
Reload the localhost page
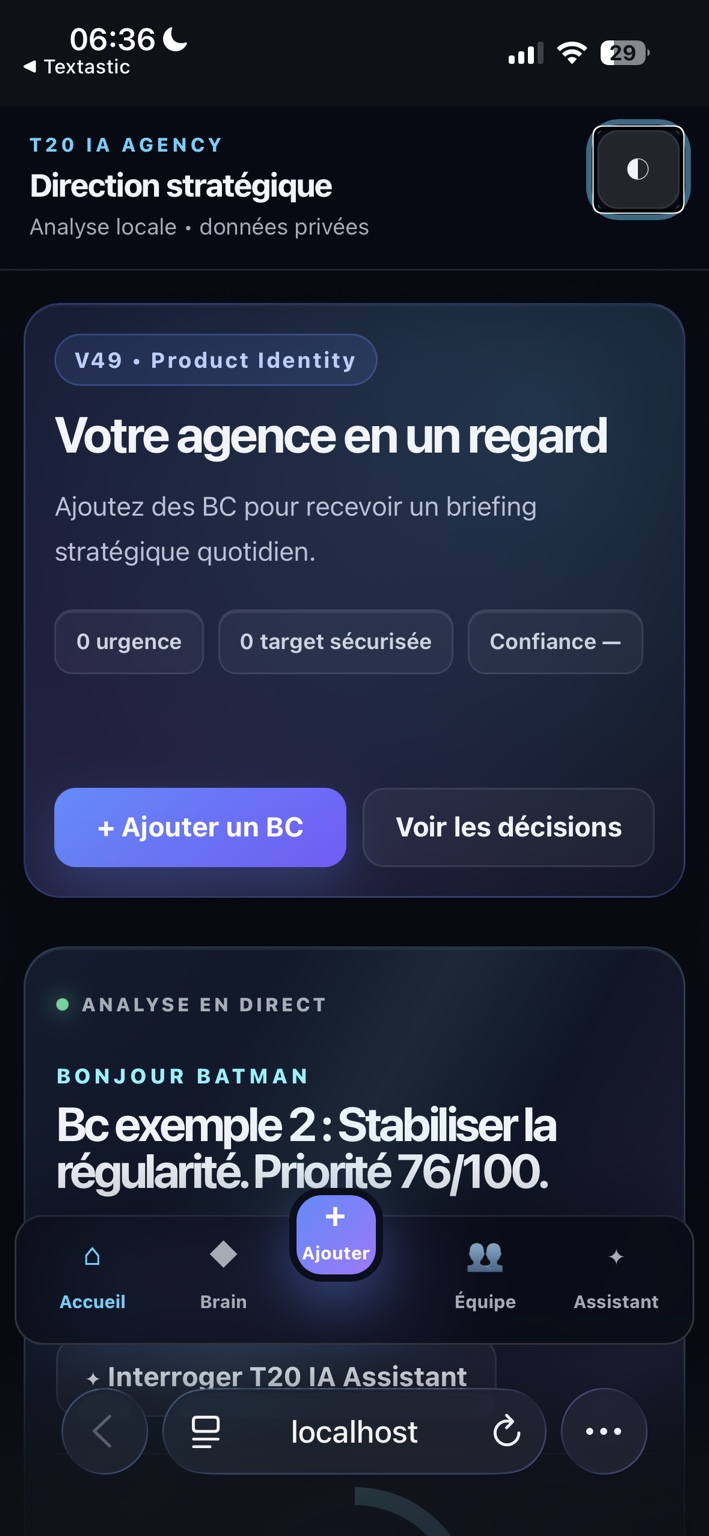point(507,1432)
